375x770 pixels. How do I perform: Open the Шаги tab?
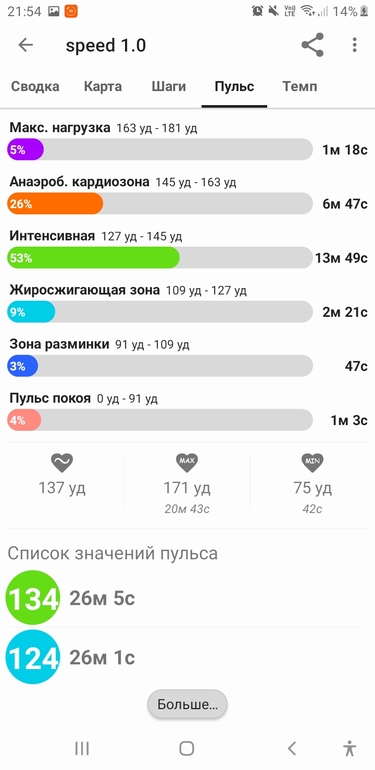[168, 87]
